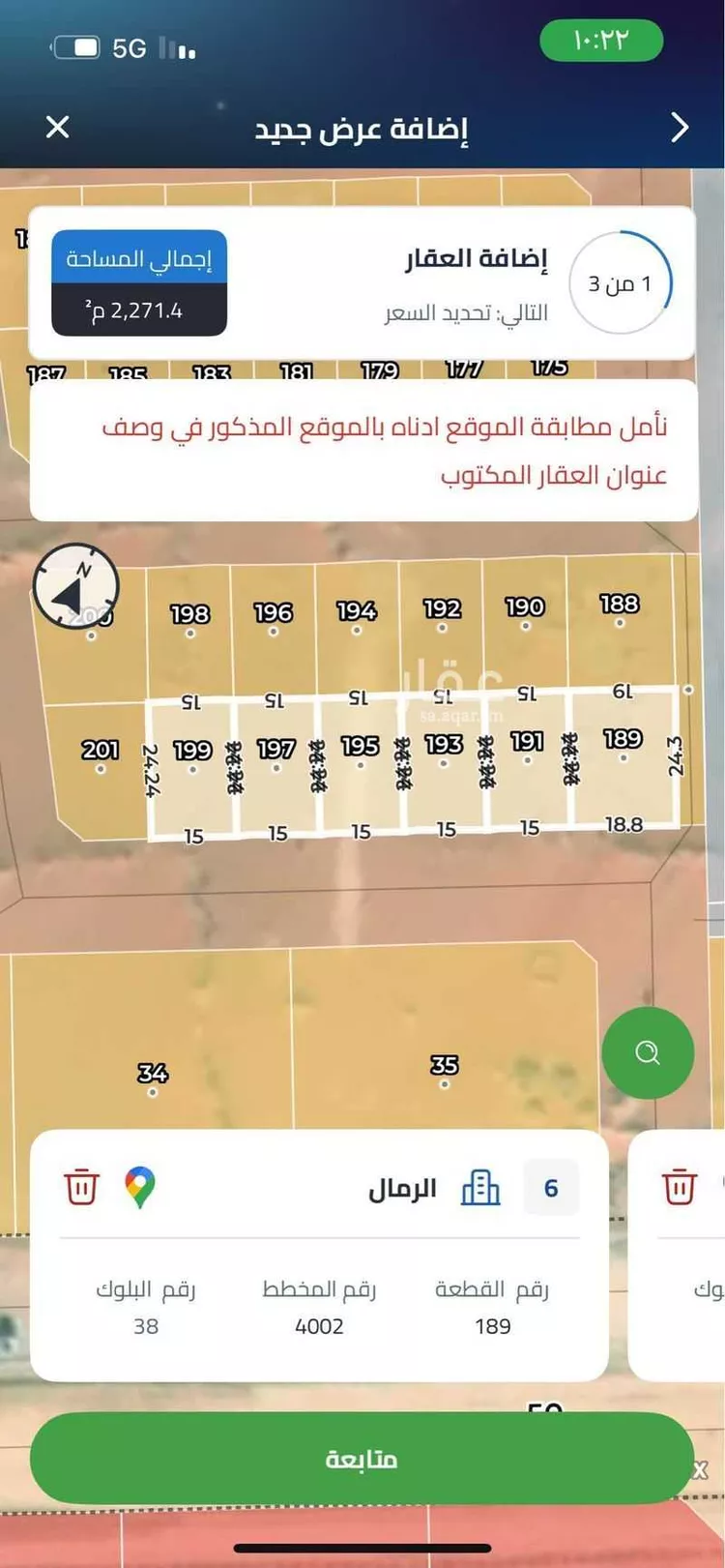
Task: Select plot 198 on the map
Action: pyautogui.click(x=189, y=619)
